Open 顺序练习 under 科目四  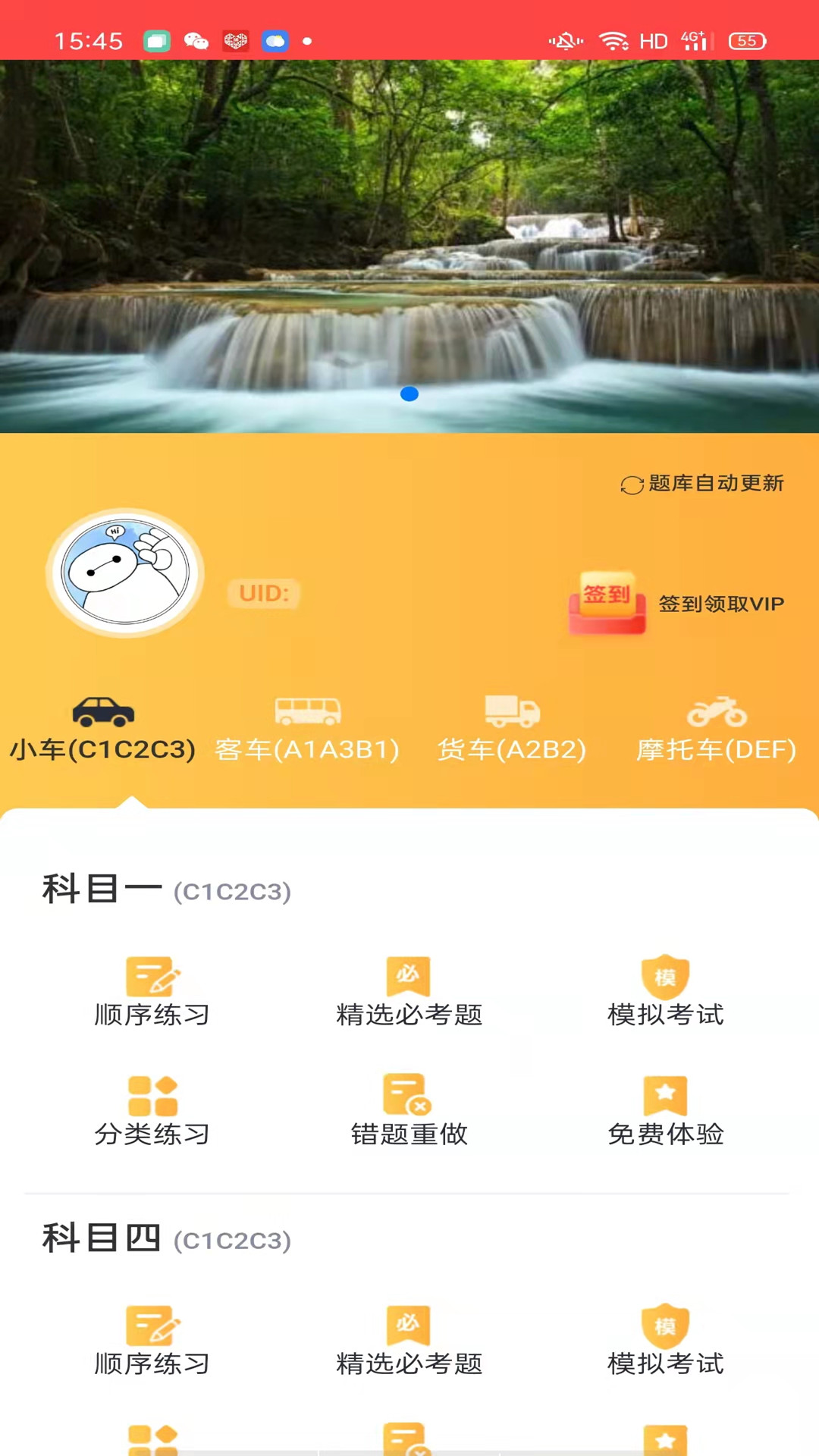pyautogui.click(x=152, y=1341)
